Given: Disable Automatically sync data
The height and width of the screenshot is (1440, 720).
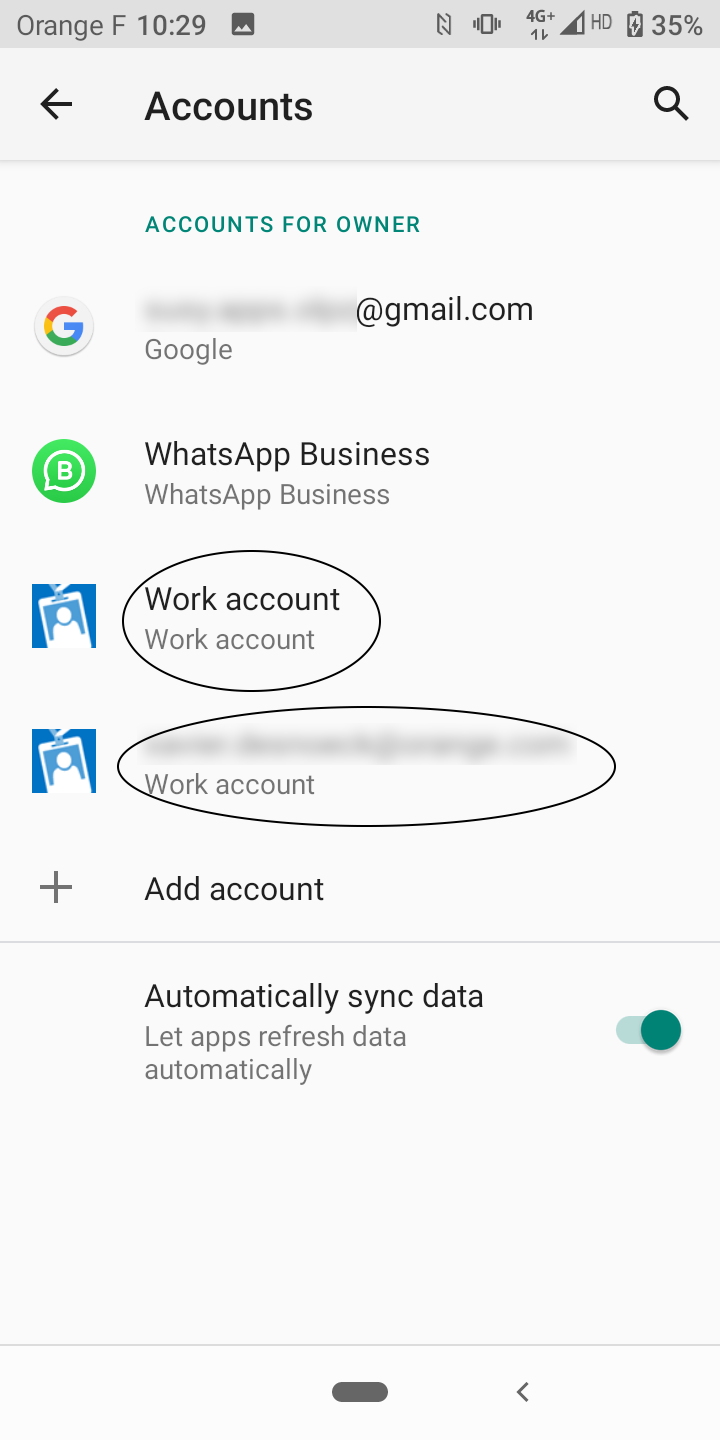Looking at the screenshot, I should click(649, 1030).
